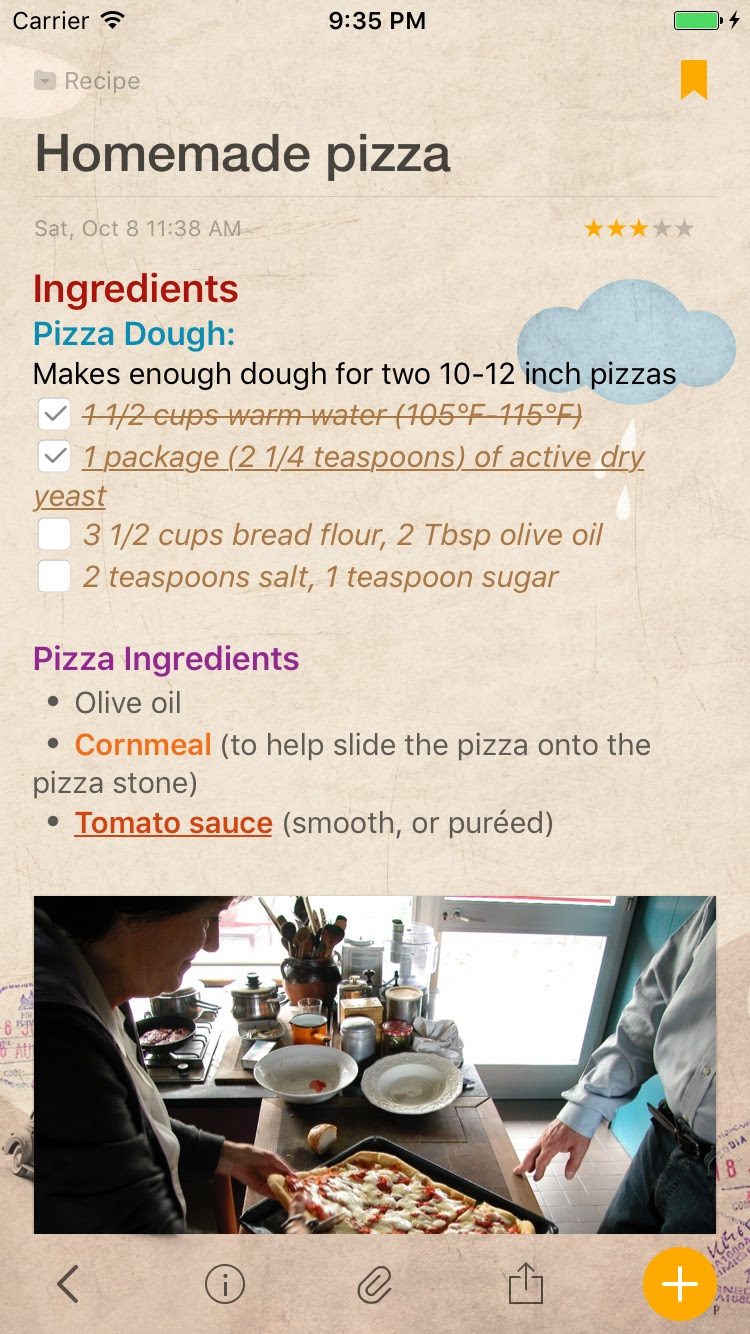
Task: Tap the back arrow in the bottom toolbar
Action: pos(67,1284)
